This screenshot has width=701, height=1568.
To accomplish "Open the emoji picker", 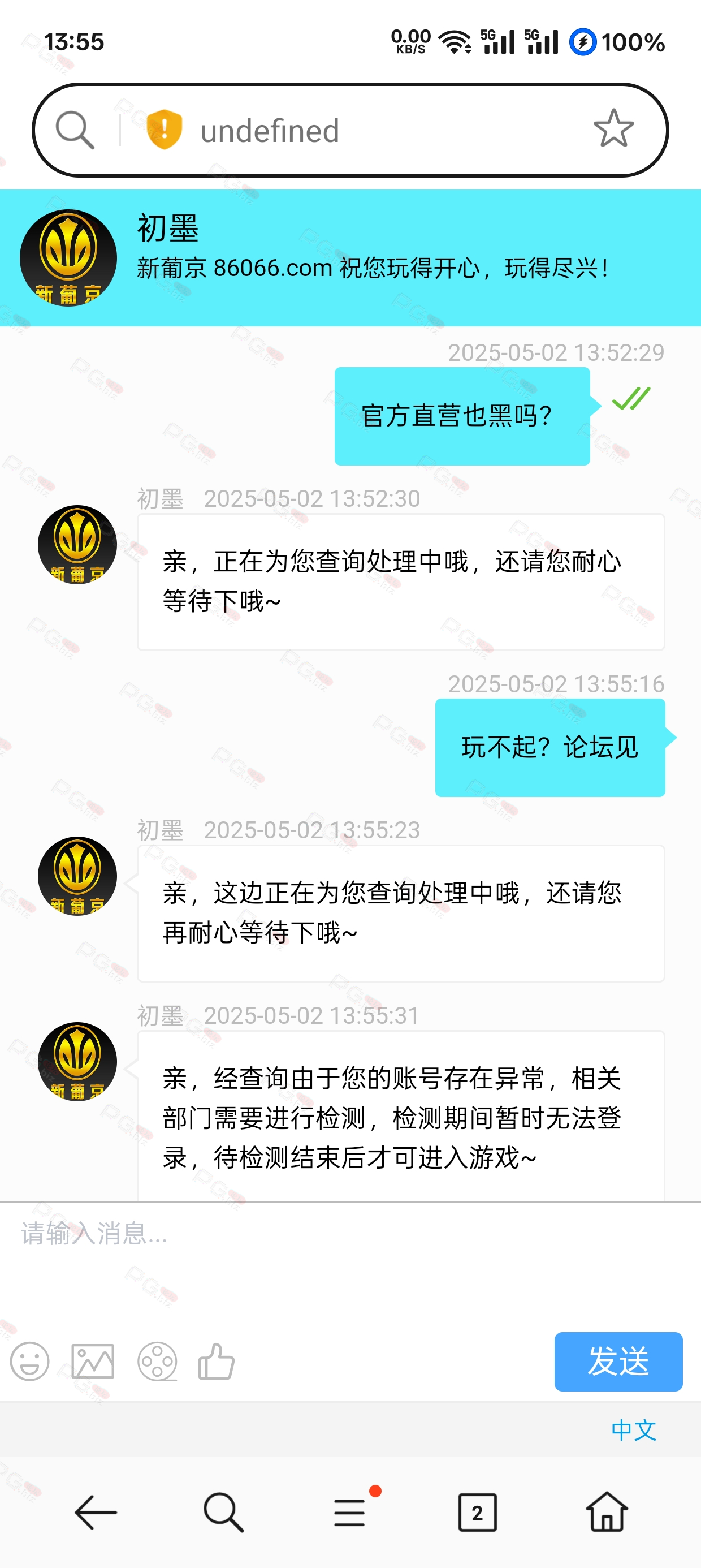I will 30,1361.
